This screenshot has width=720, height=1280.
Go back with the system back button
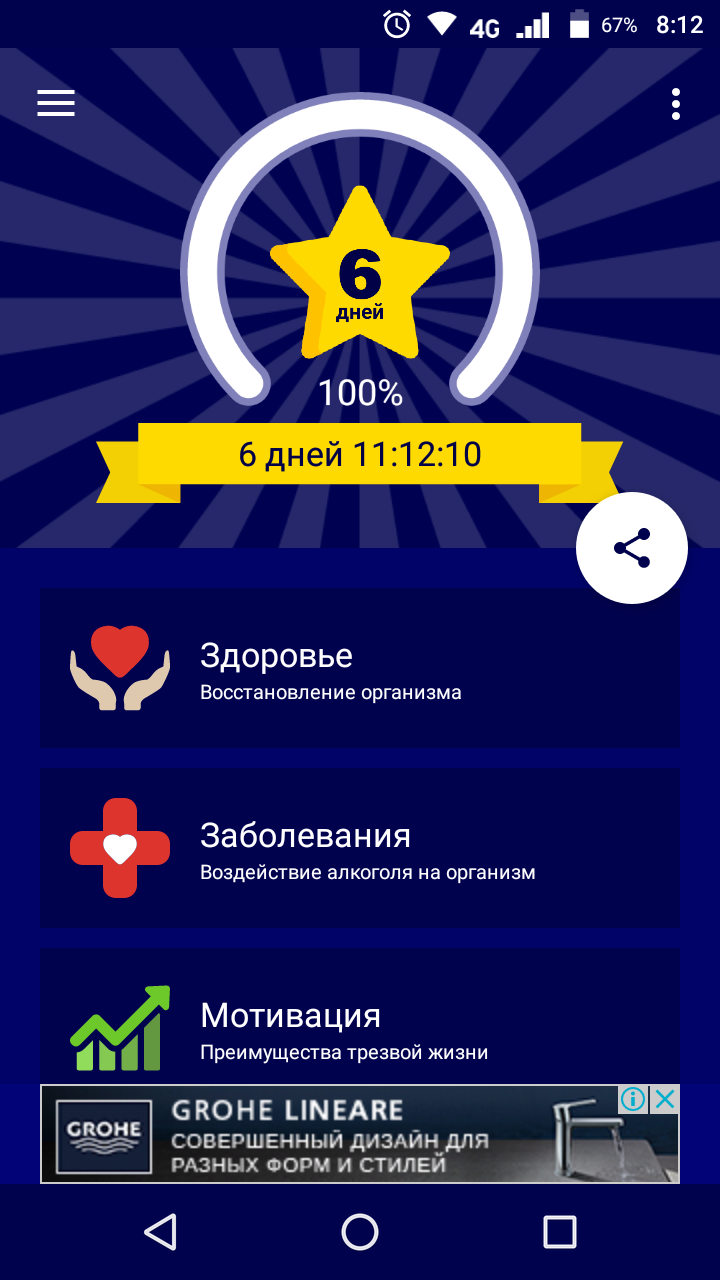pyautogui.click(x=160, y=1232)
